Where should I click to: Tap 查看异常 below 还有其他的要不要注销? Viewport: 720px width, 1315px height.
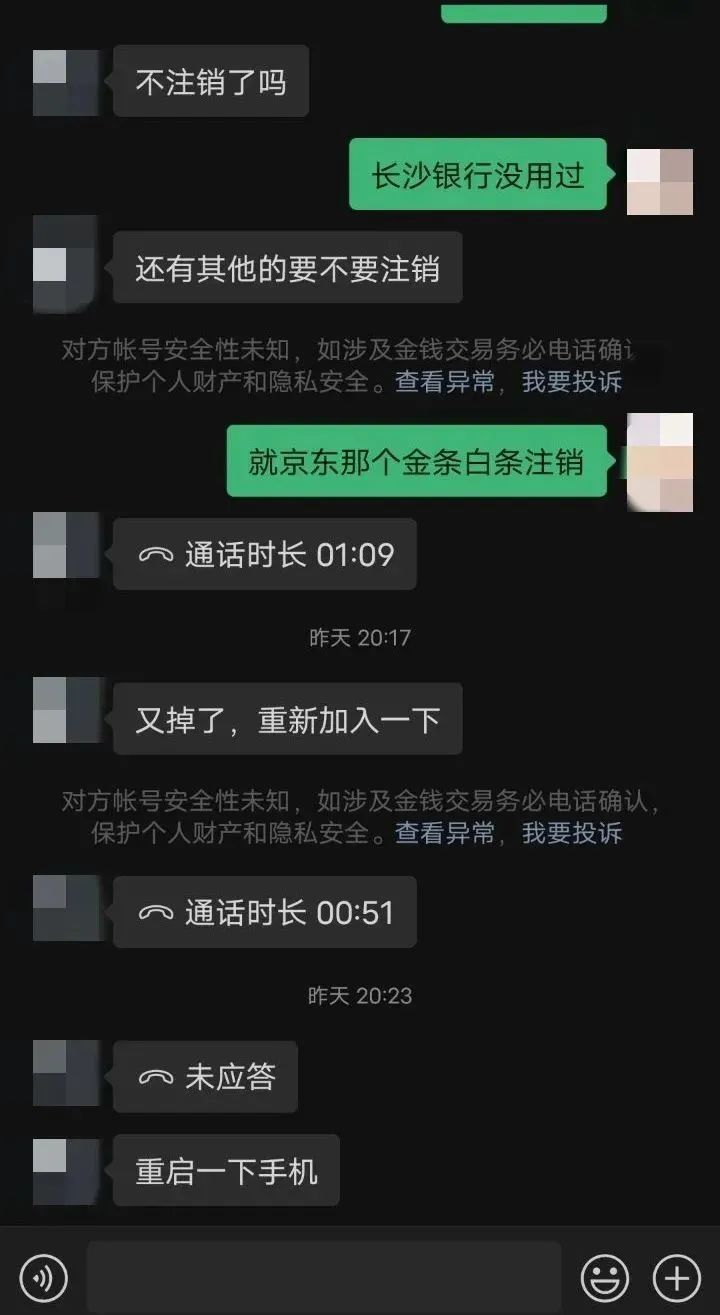click(x=445, y=381)
